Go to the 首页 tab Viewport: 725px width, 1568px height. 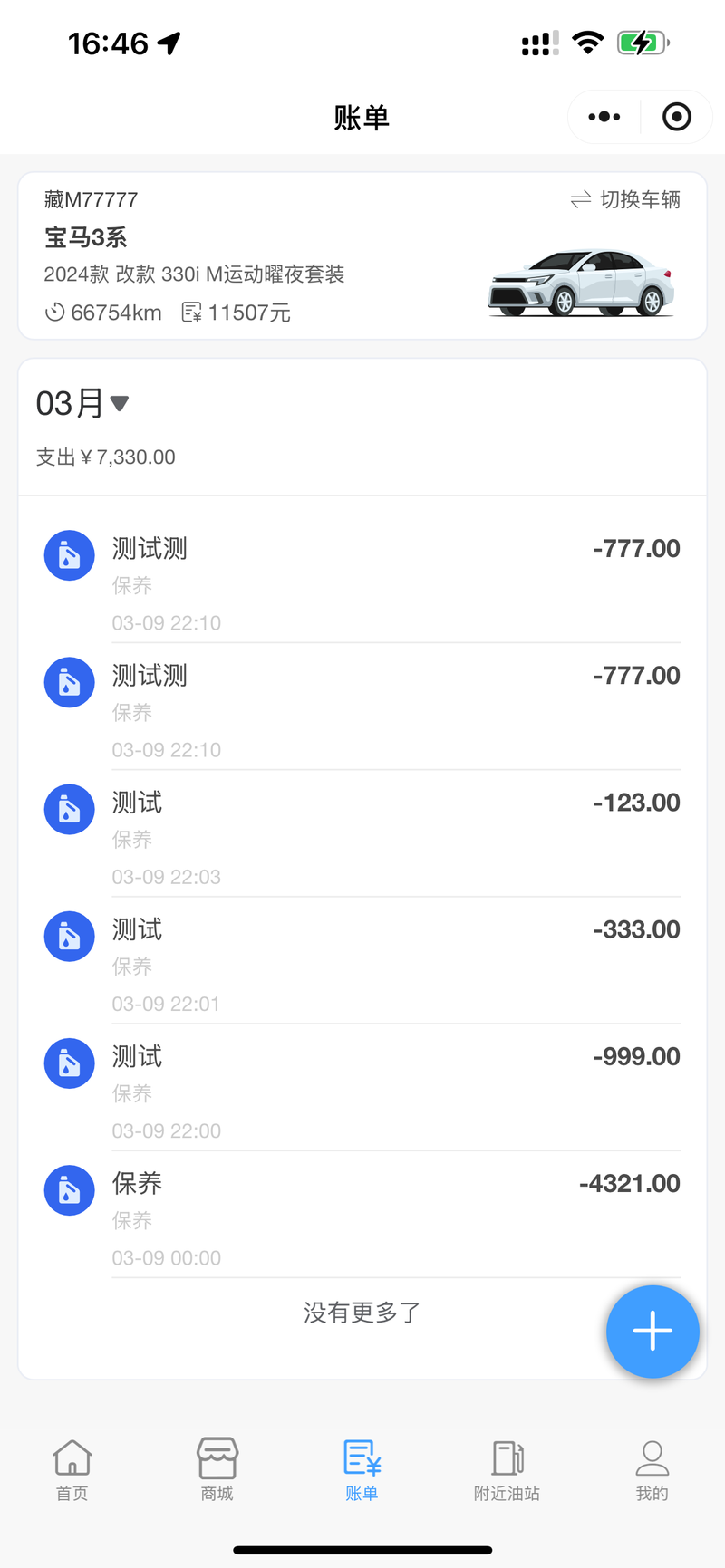(x=72, y=1469)
